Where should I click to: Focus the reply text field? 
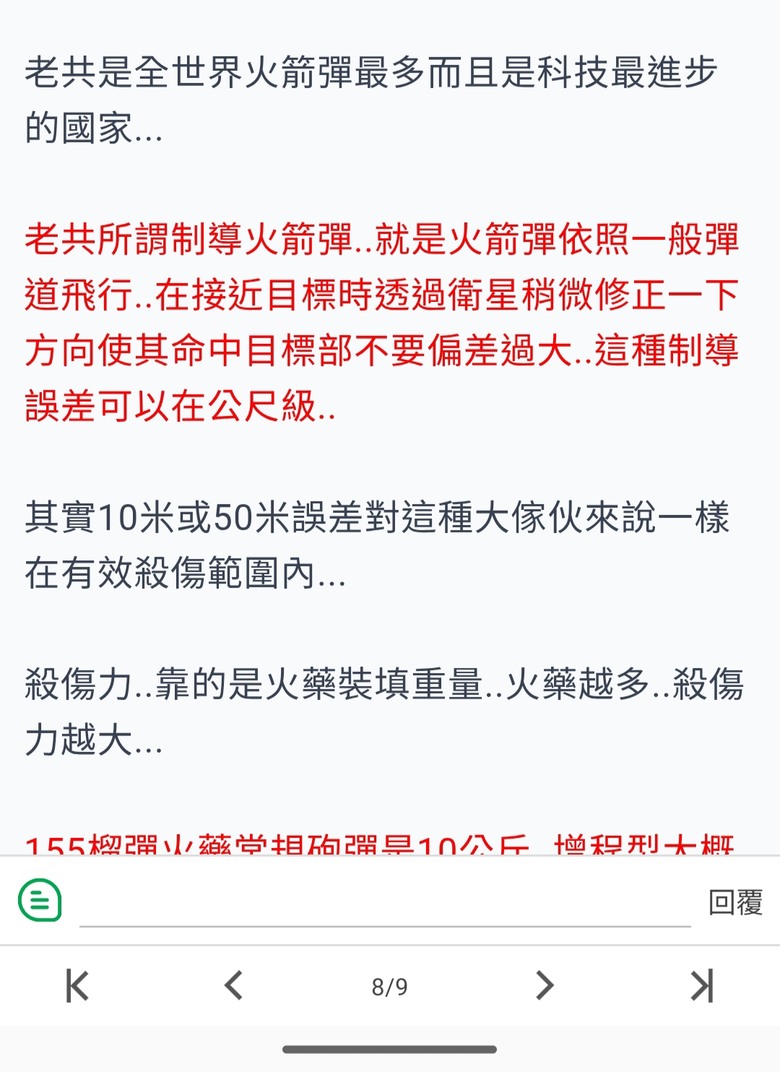pyautogui.click(x=385, y=902)
